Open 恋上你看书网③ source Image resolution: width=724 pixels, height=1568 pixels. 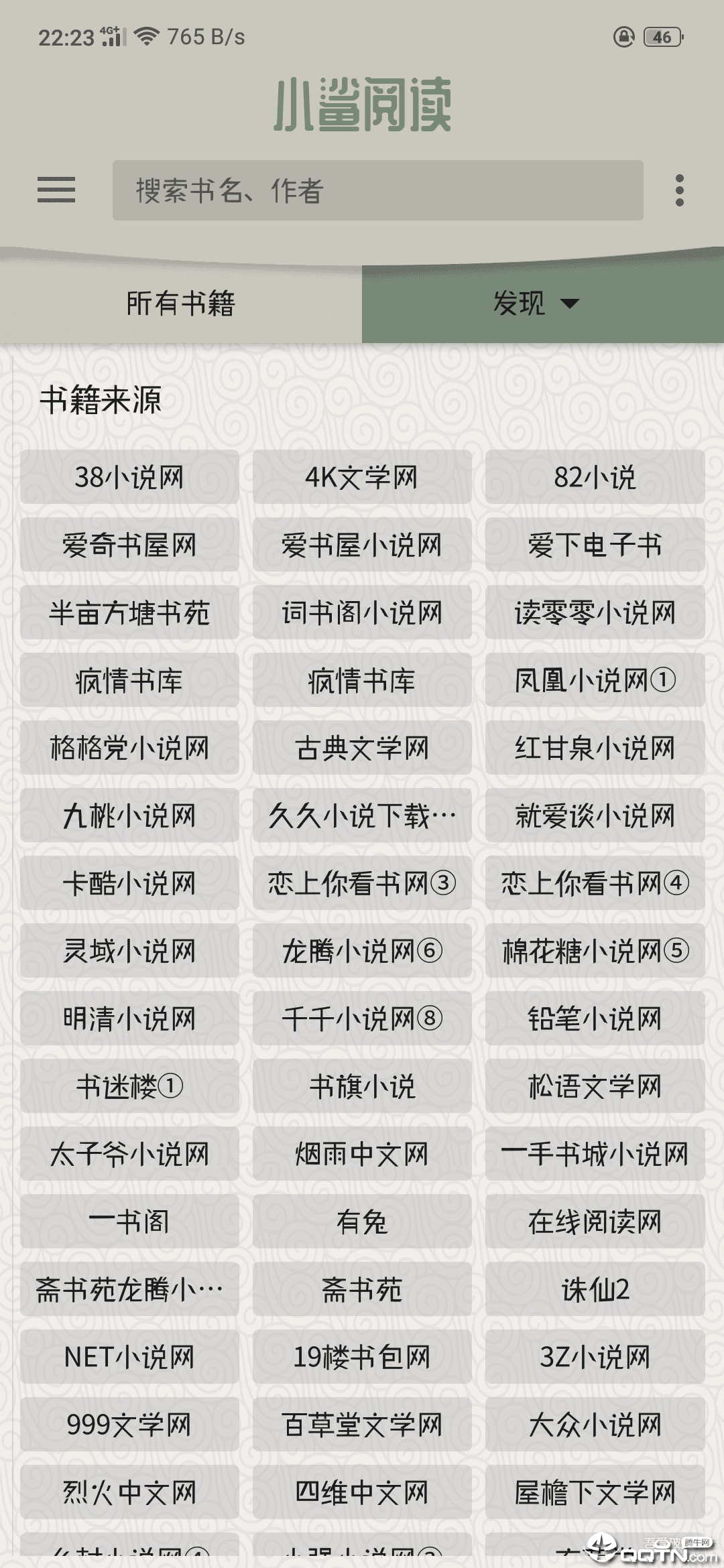(x=362, y=883)
